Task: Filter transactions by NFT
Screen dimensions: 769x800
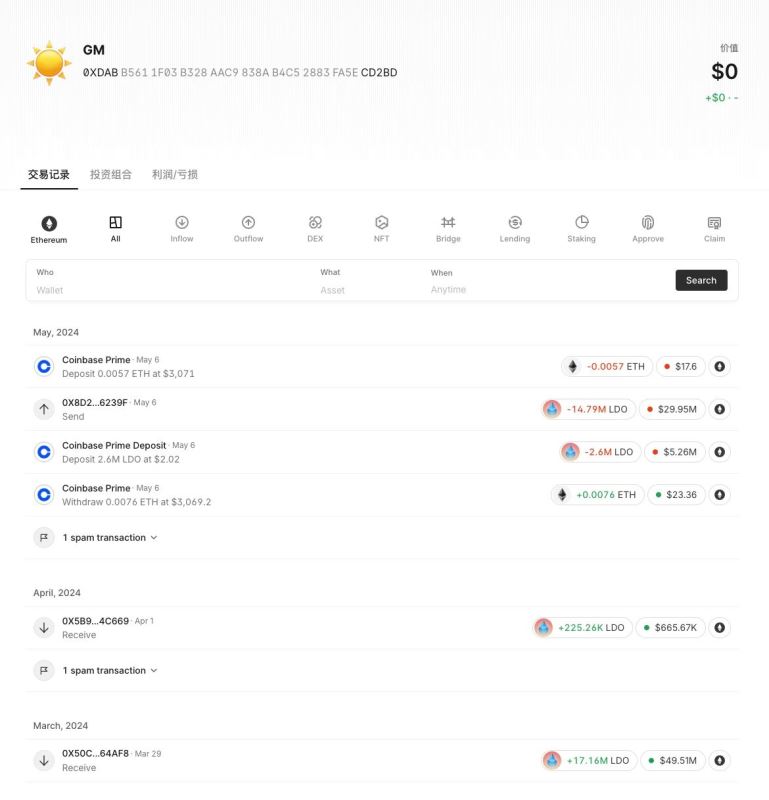Action: [381, 229]
